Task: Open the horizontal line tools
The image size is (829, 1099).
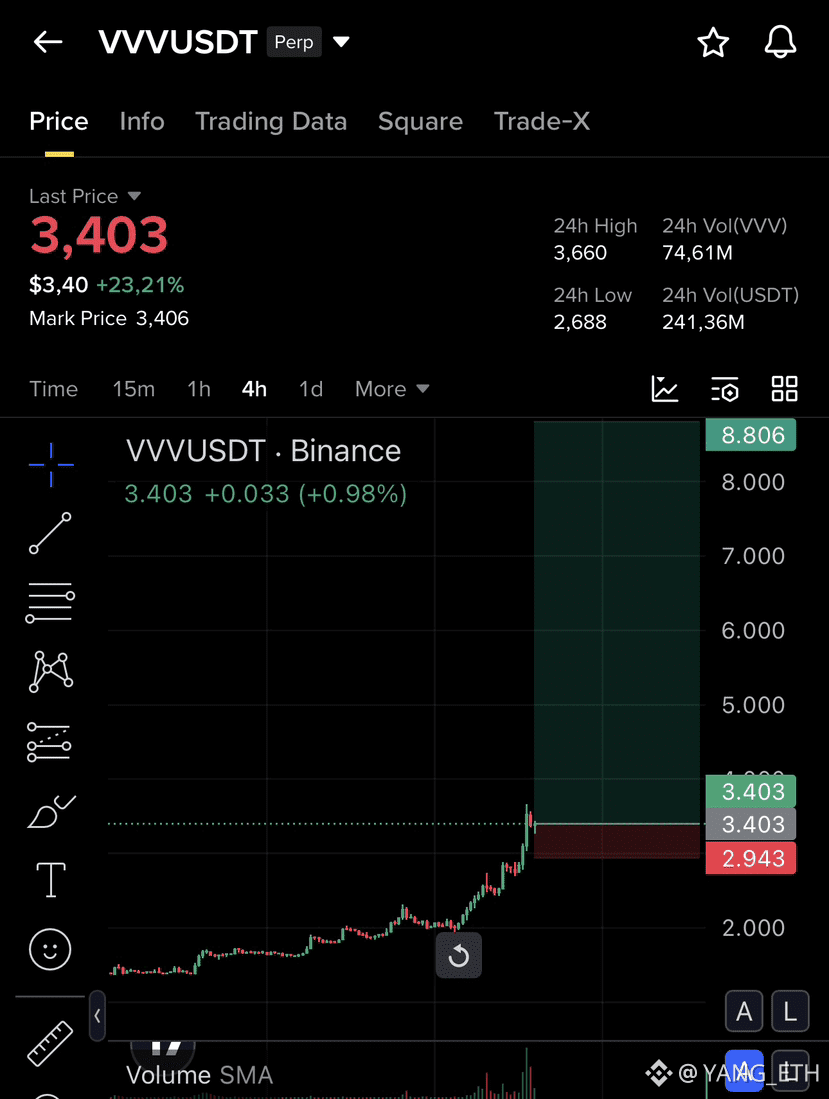Action: (50, 603)
